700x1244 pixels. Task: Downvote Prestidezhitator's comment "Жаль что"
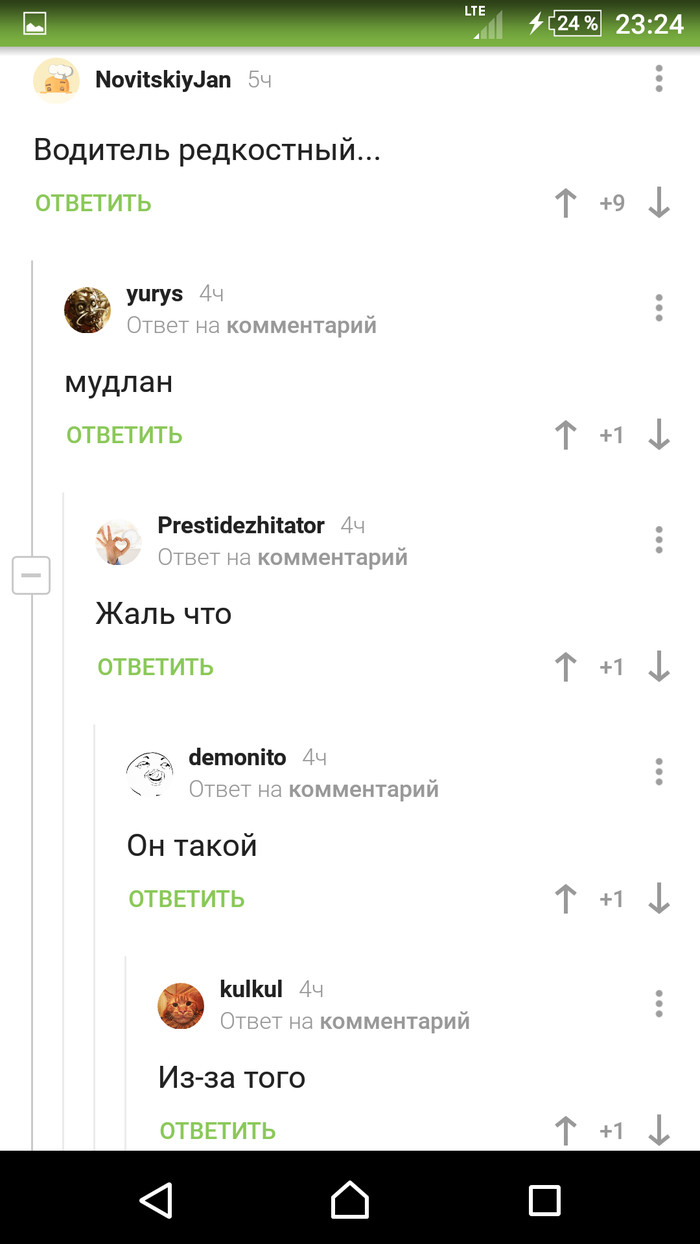tap(658, 667)
